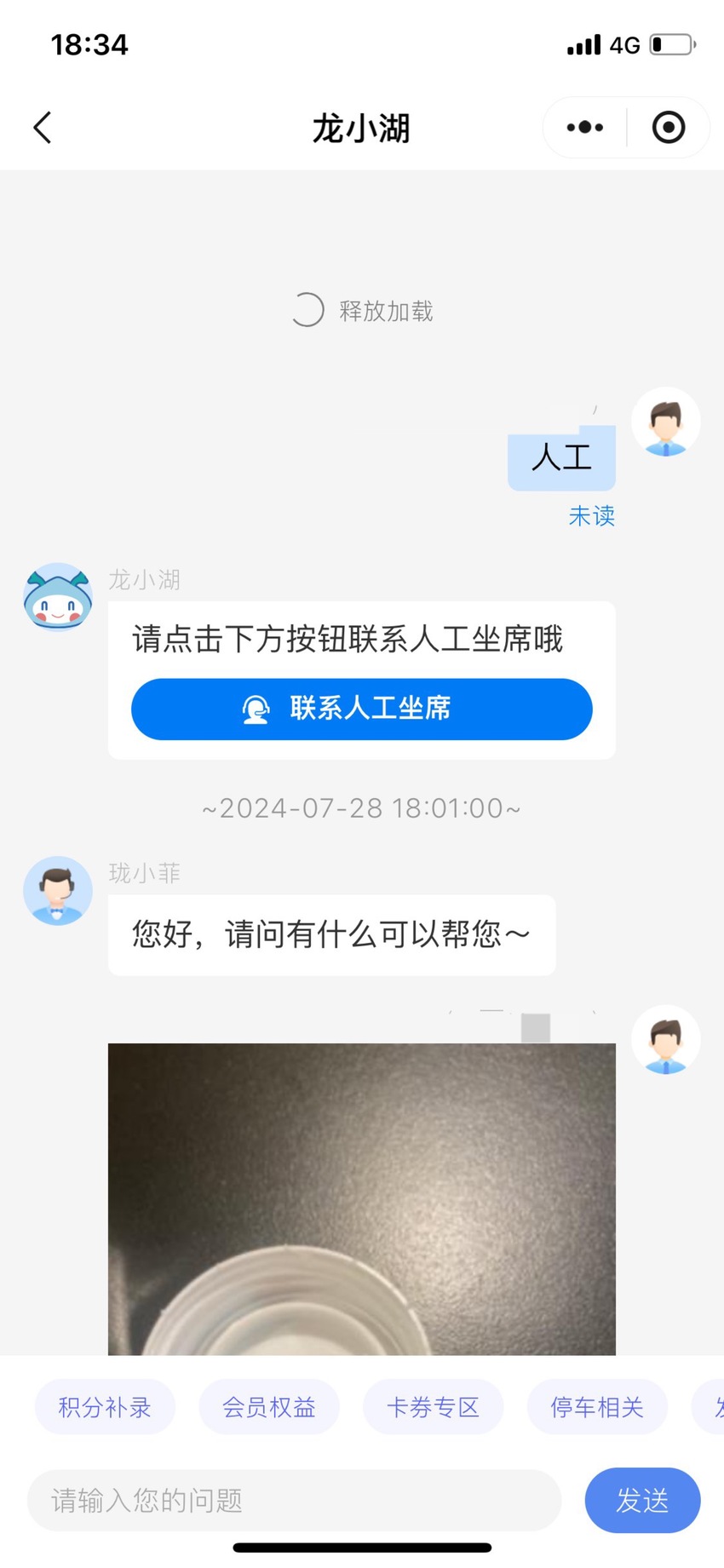This screenshot has width=724, height=1568.
Task: Tap the 发送 send button
Action: point(643,1500)
